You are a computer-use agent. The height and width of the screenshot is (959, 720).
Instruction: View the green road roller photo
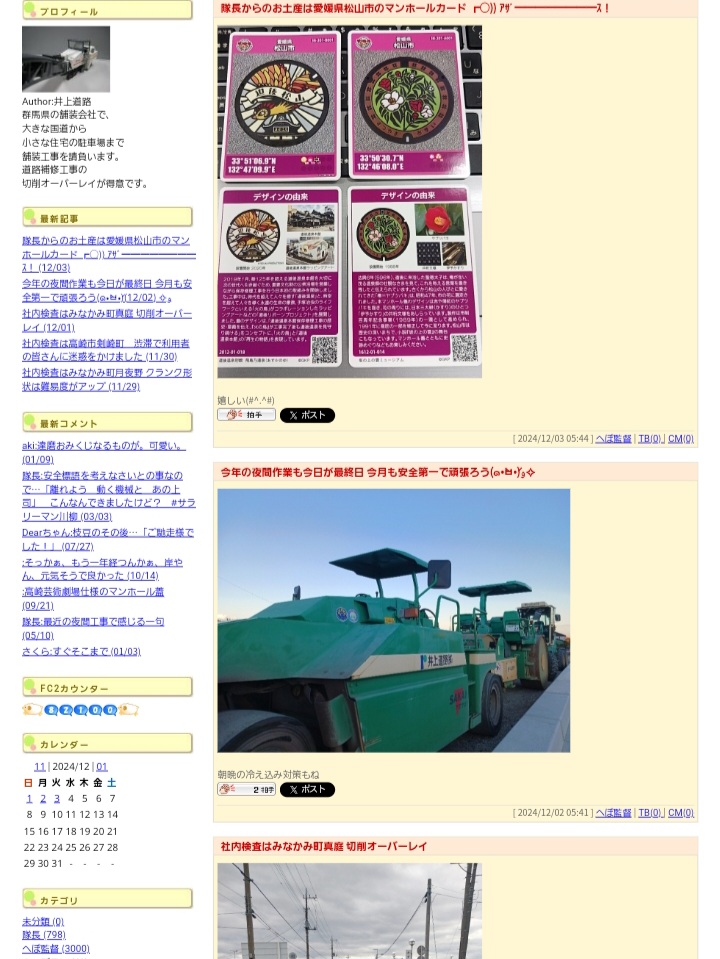click(393, 620)
